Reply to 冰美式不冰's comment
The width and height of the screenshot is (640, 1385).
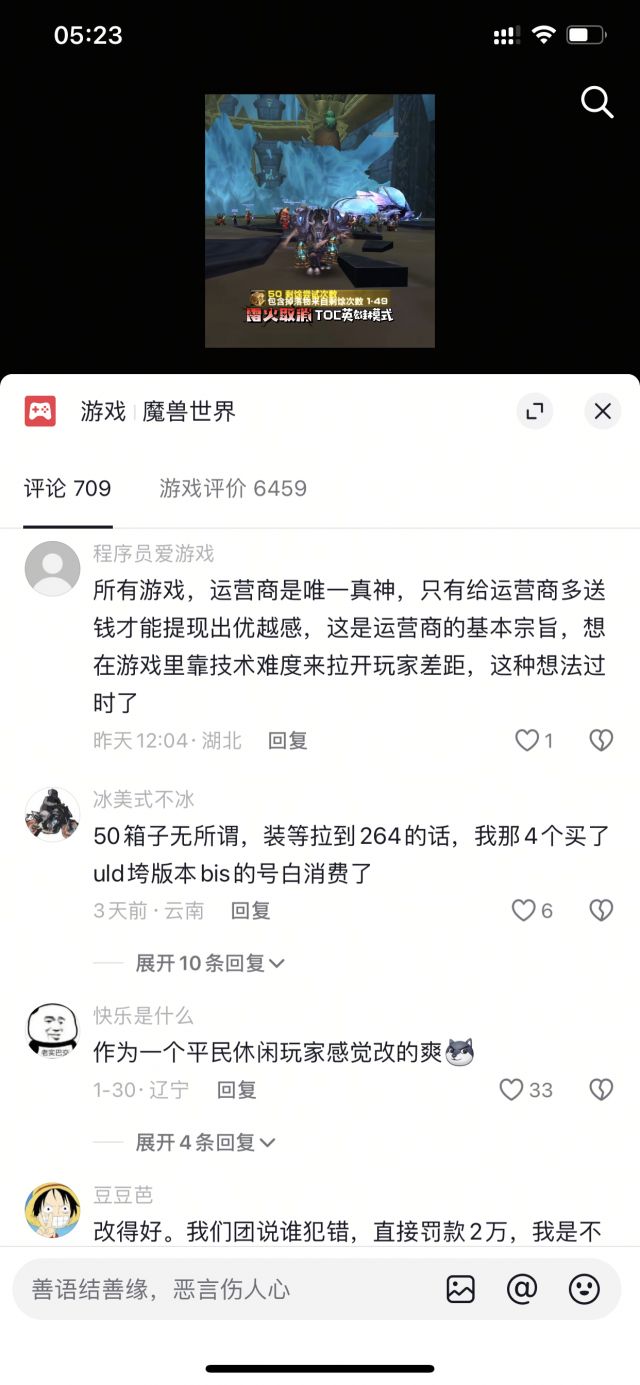point(250,911)
